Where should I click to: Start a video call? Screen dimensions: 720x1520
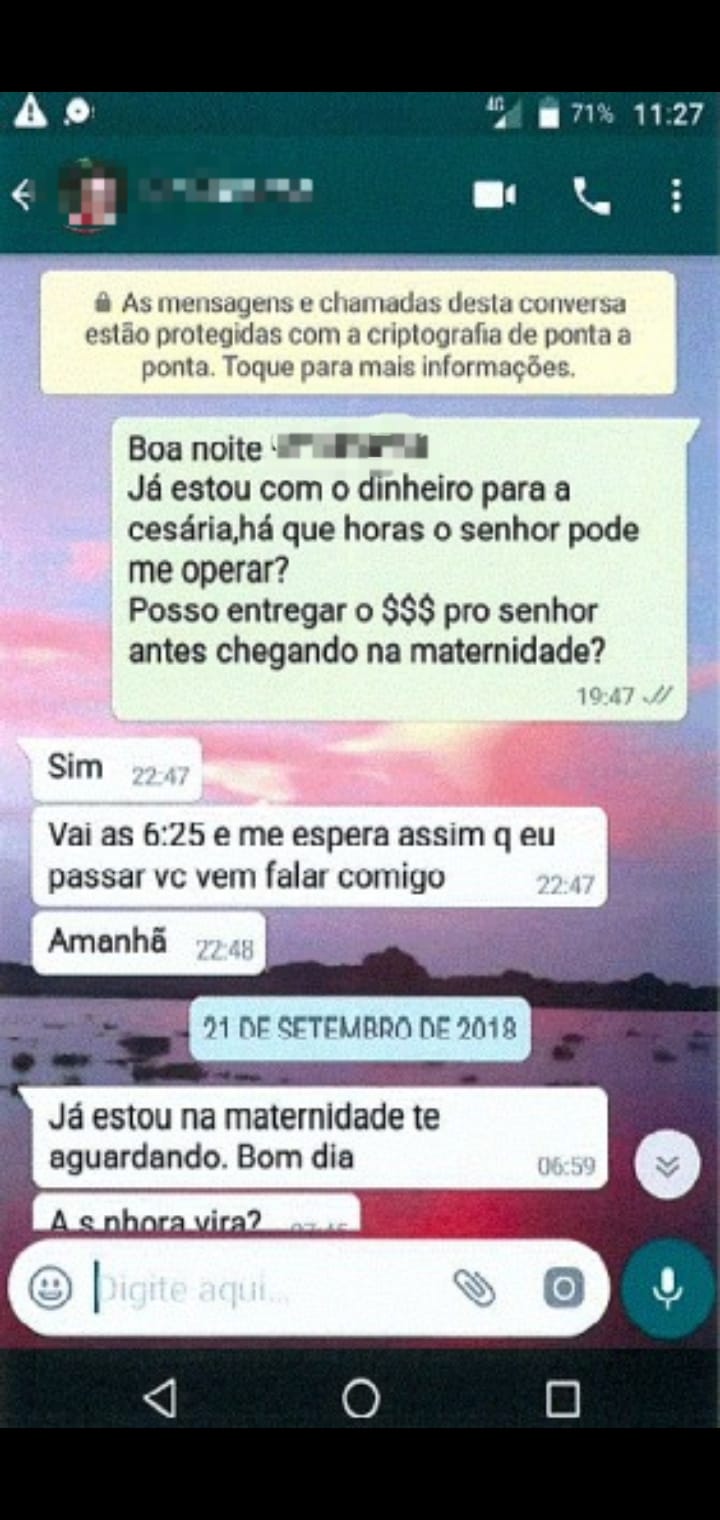click(495, 195)
